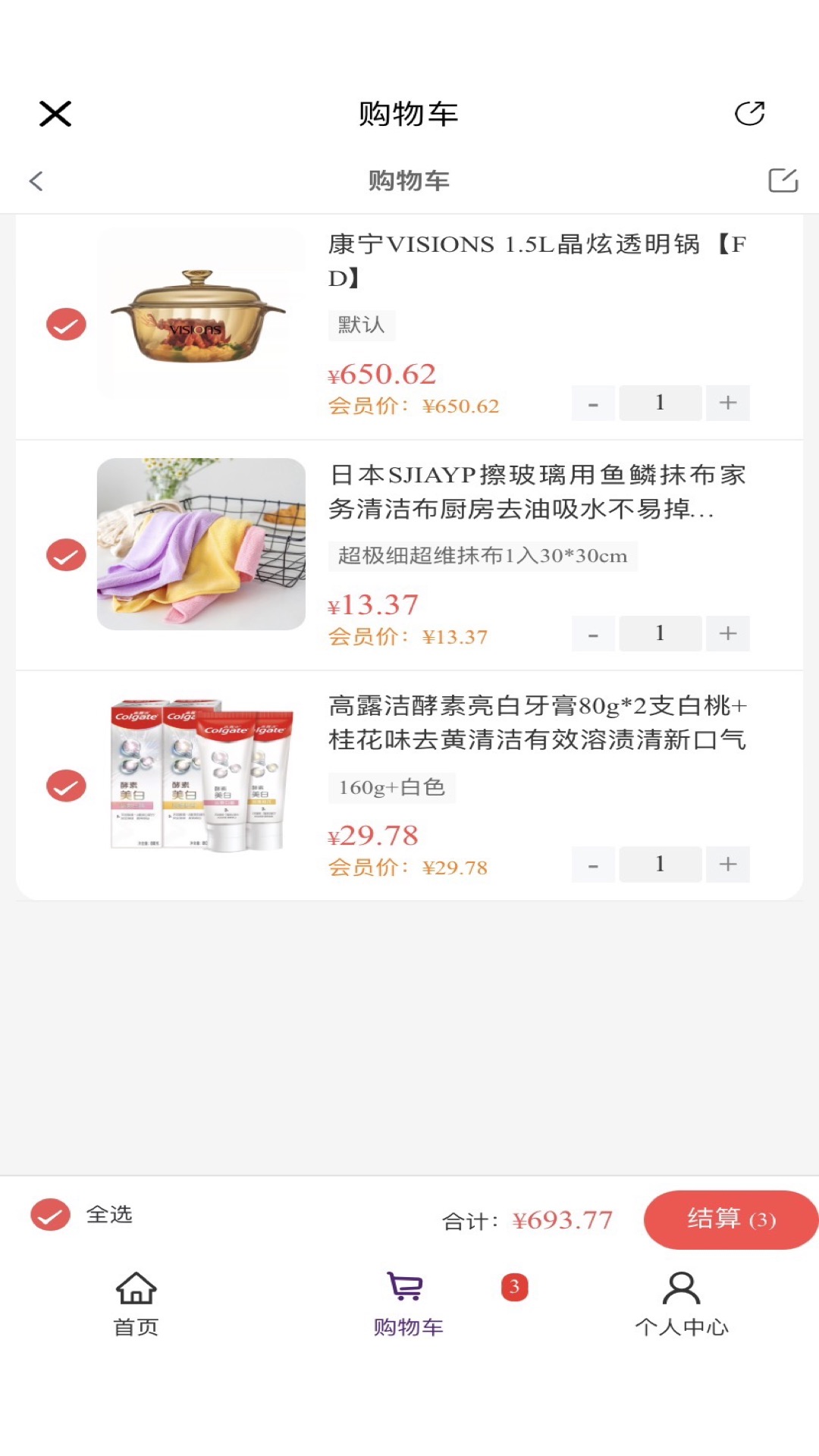
Task: Deselect the 日本SJIAYP cleaning cloth item
Action: (66, 555)
